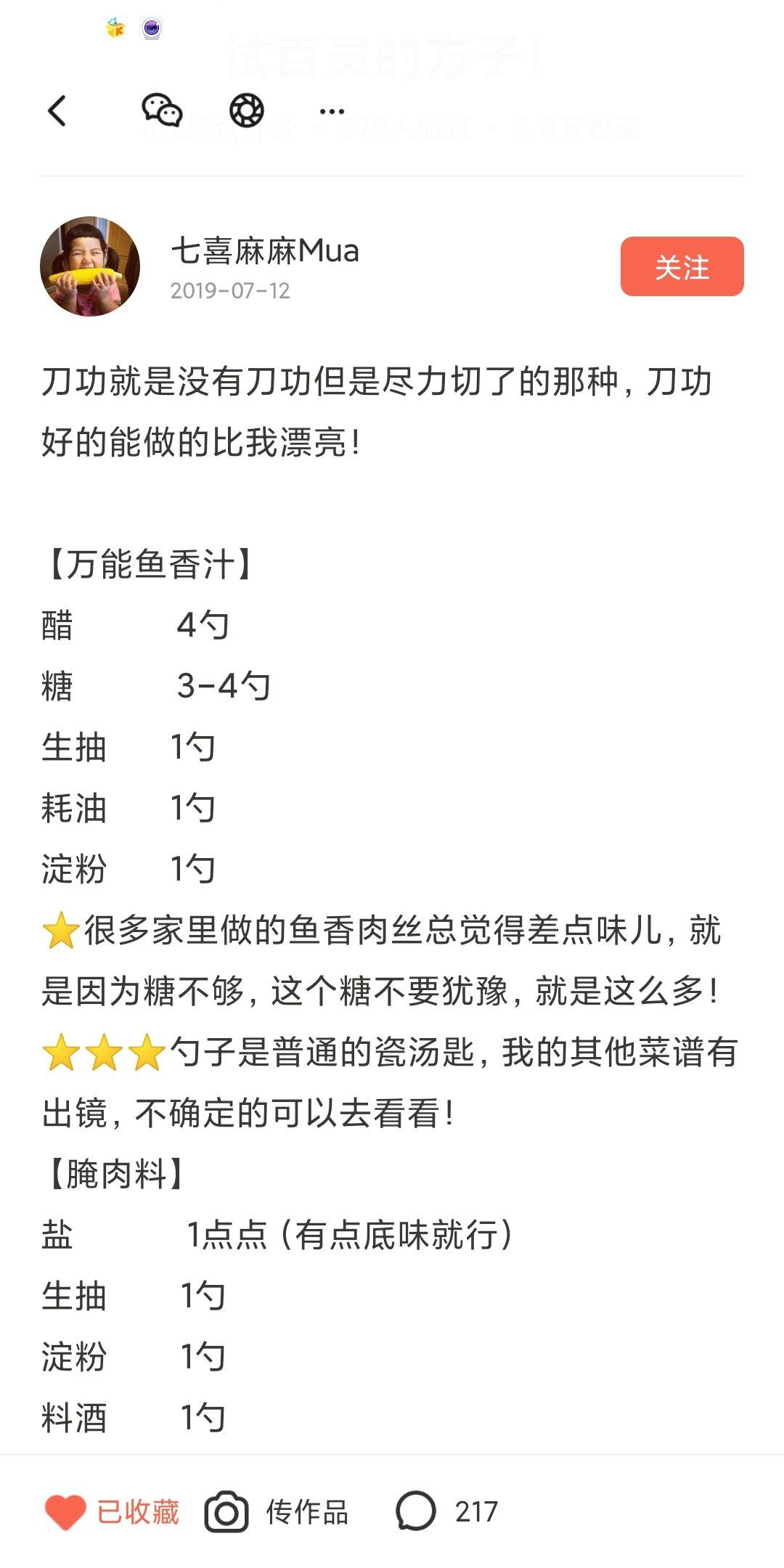Follow 七喜麻麻Mua with the 关注 button

682,266
